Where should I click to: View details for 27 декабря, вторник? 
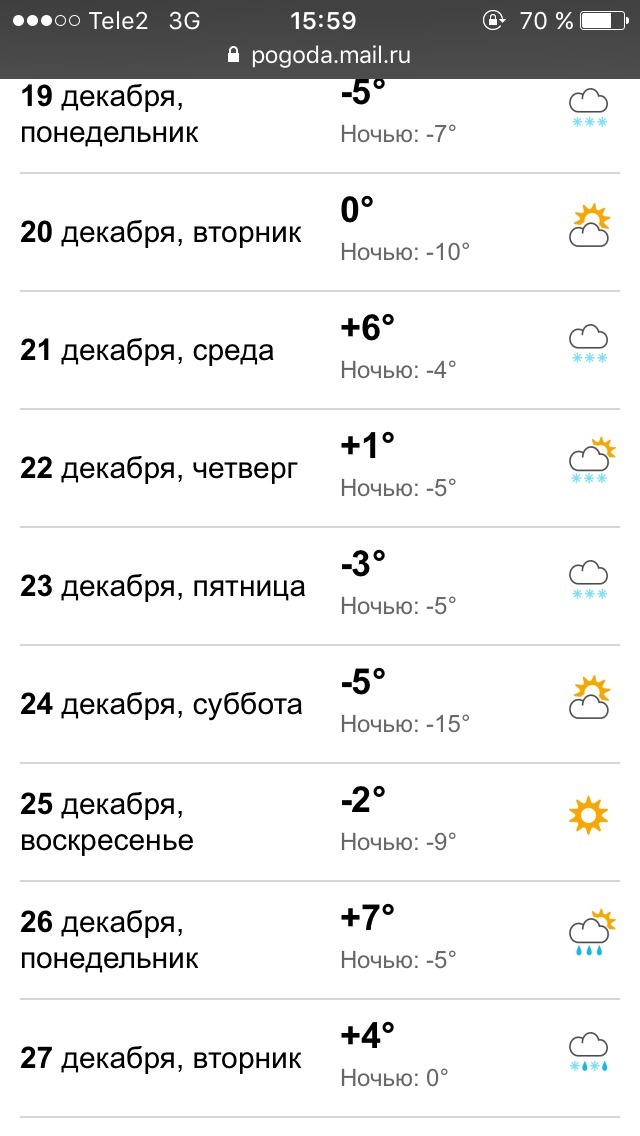(x=161, y=1059)
